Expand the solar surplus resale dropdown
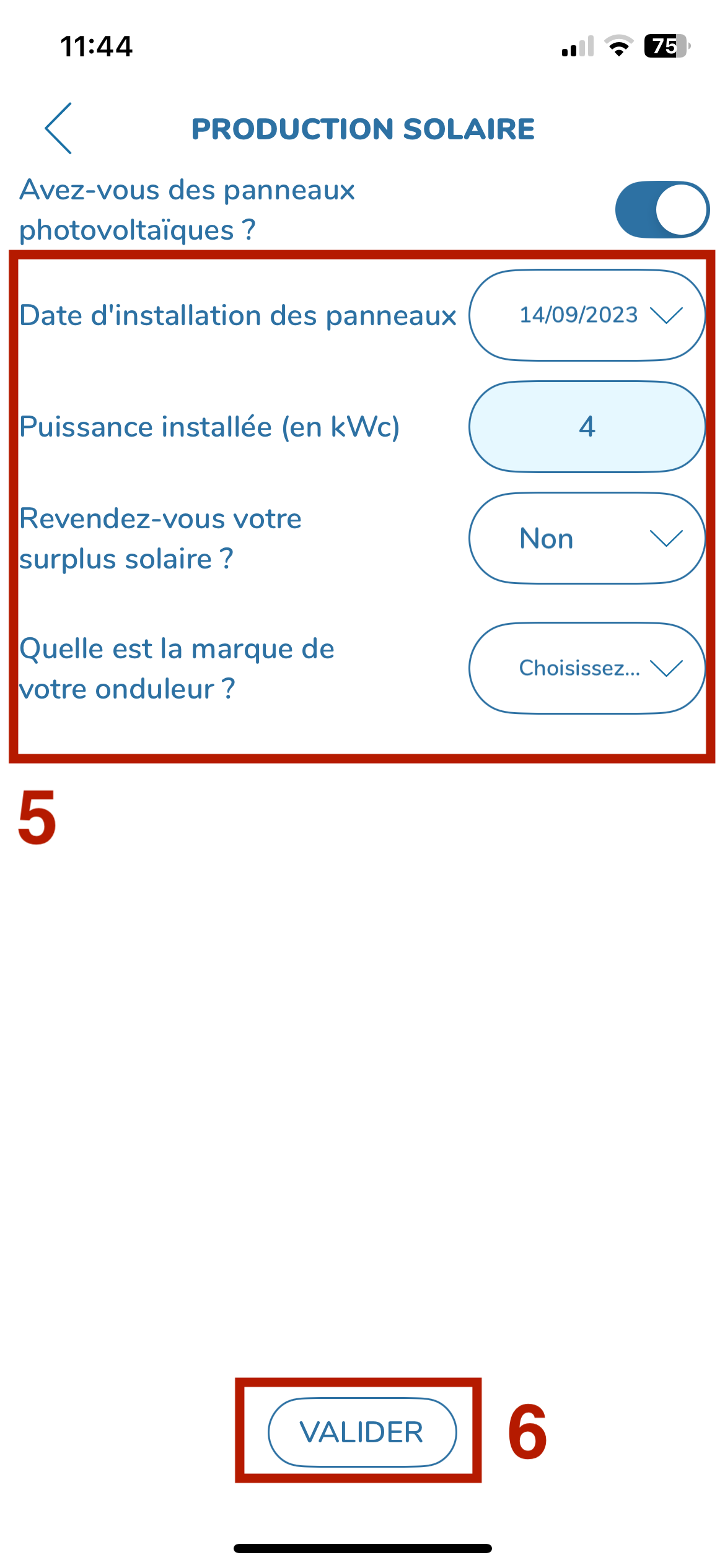 [x=587, y=538]
